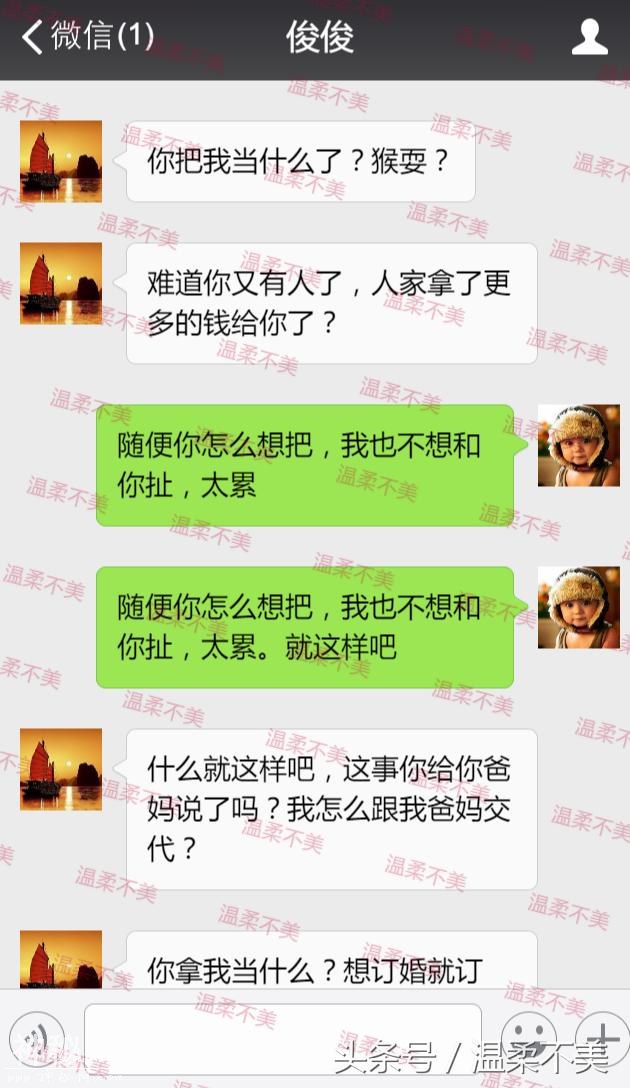Open sender avatar beside the 猴耍 message
The height and width of the screenshot is (1088, 630).
tap(61, 161)
